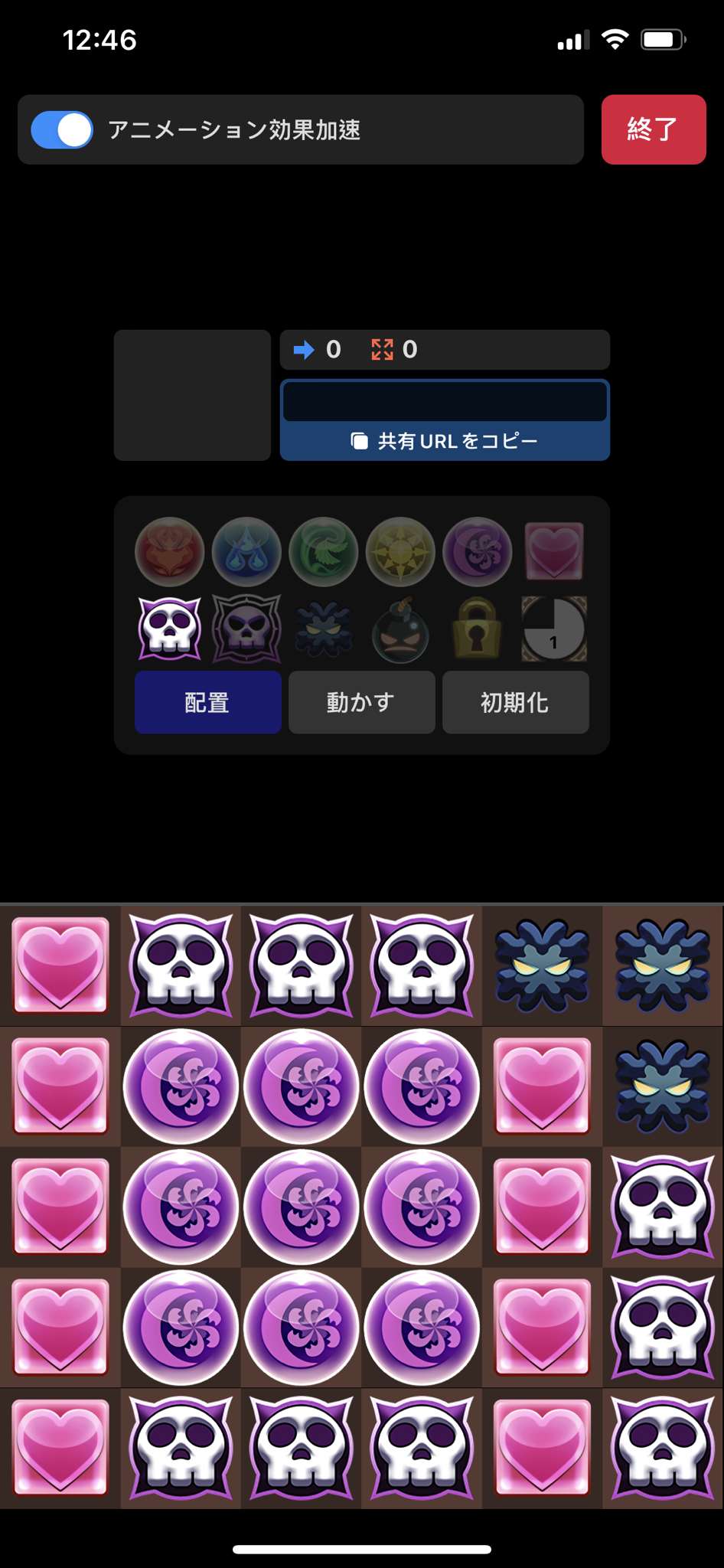Copy the share URL with 共有 URL をコピー
The height and width of the screenshot is (1568, 724).
[x=445, y=441]
